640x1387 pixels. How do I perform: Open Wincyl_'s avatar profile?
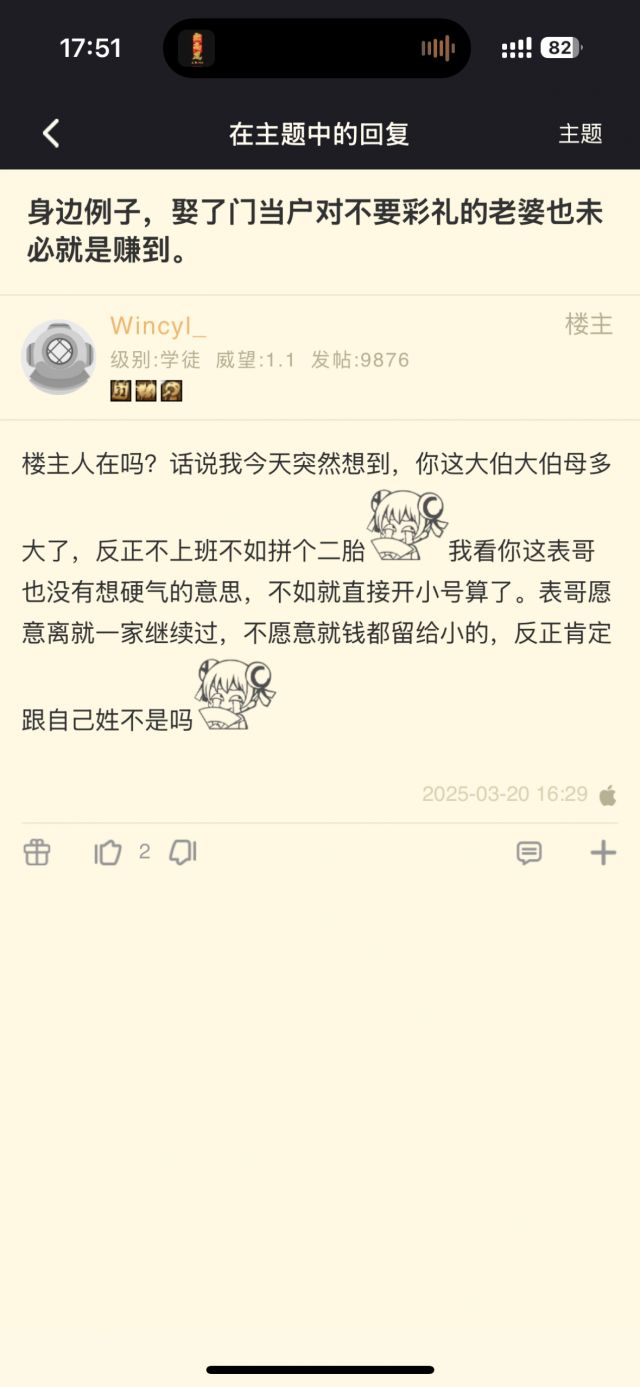58,357
